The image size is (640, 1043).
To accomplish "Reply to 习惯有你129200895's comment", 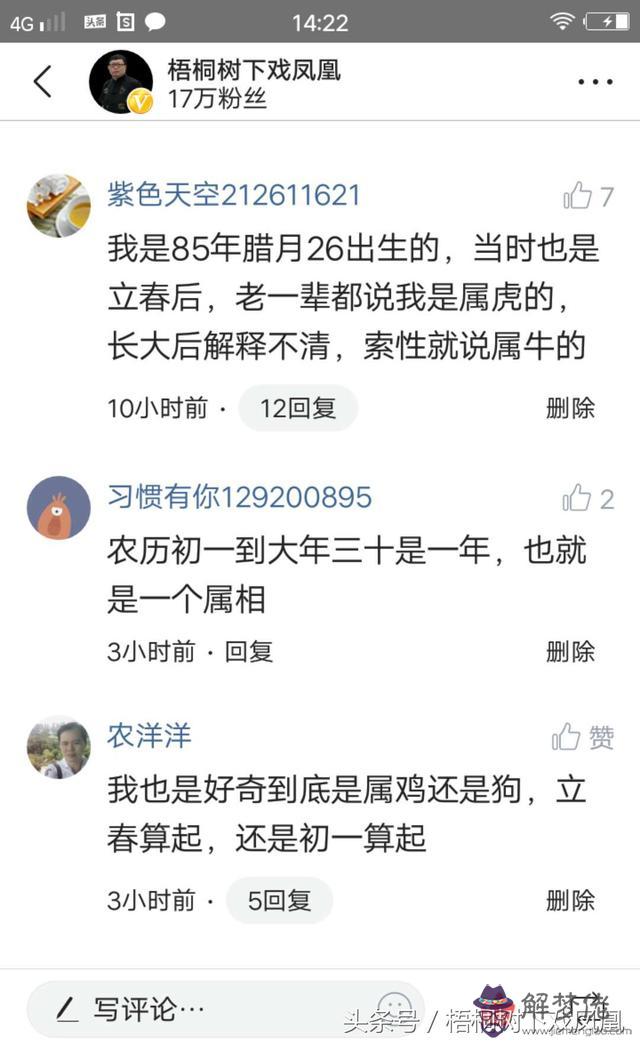I will pyautogui.click(x=249, y=652).
